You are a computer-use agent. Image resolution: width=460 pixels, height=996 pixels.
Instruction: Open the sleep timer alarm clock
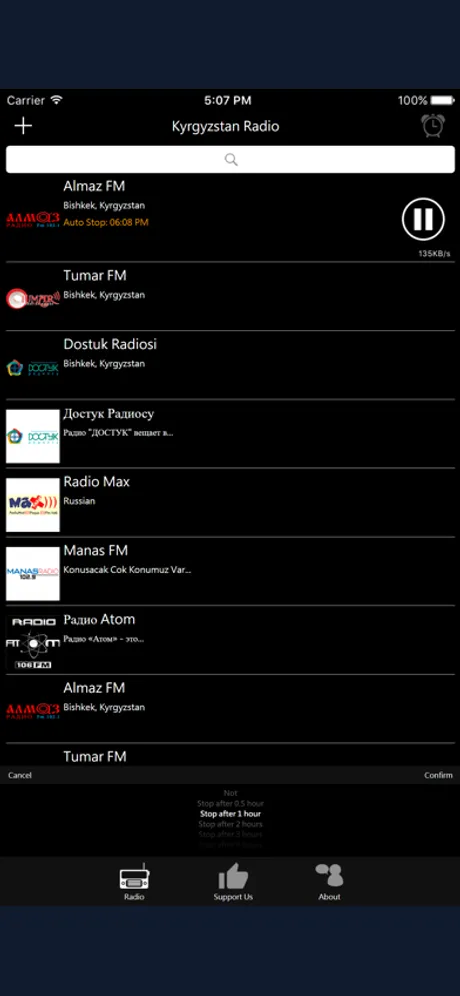click(433, 126)
